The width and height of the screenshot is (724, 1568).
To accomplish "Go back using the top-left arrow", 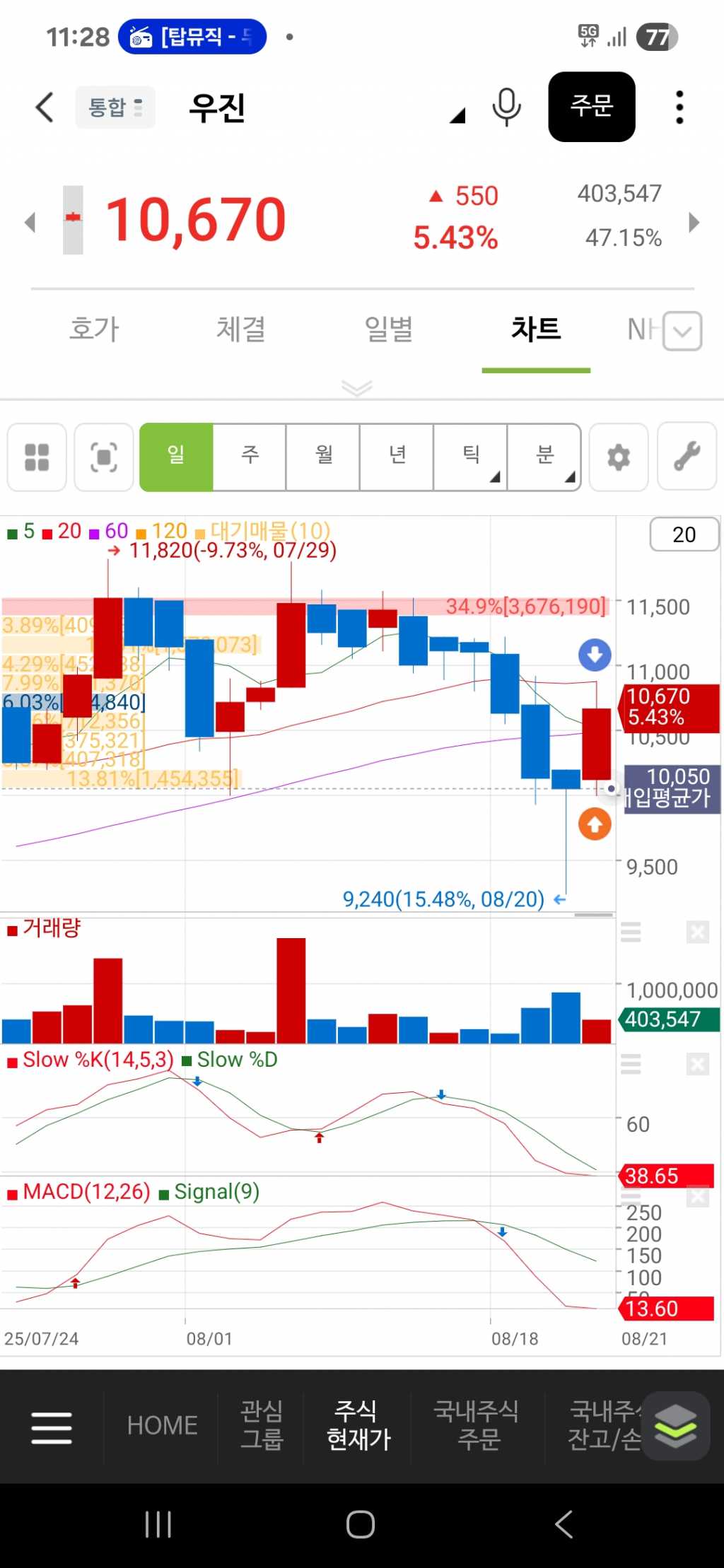I will click(x=45, y=107).
